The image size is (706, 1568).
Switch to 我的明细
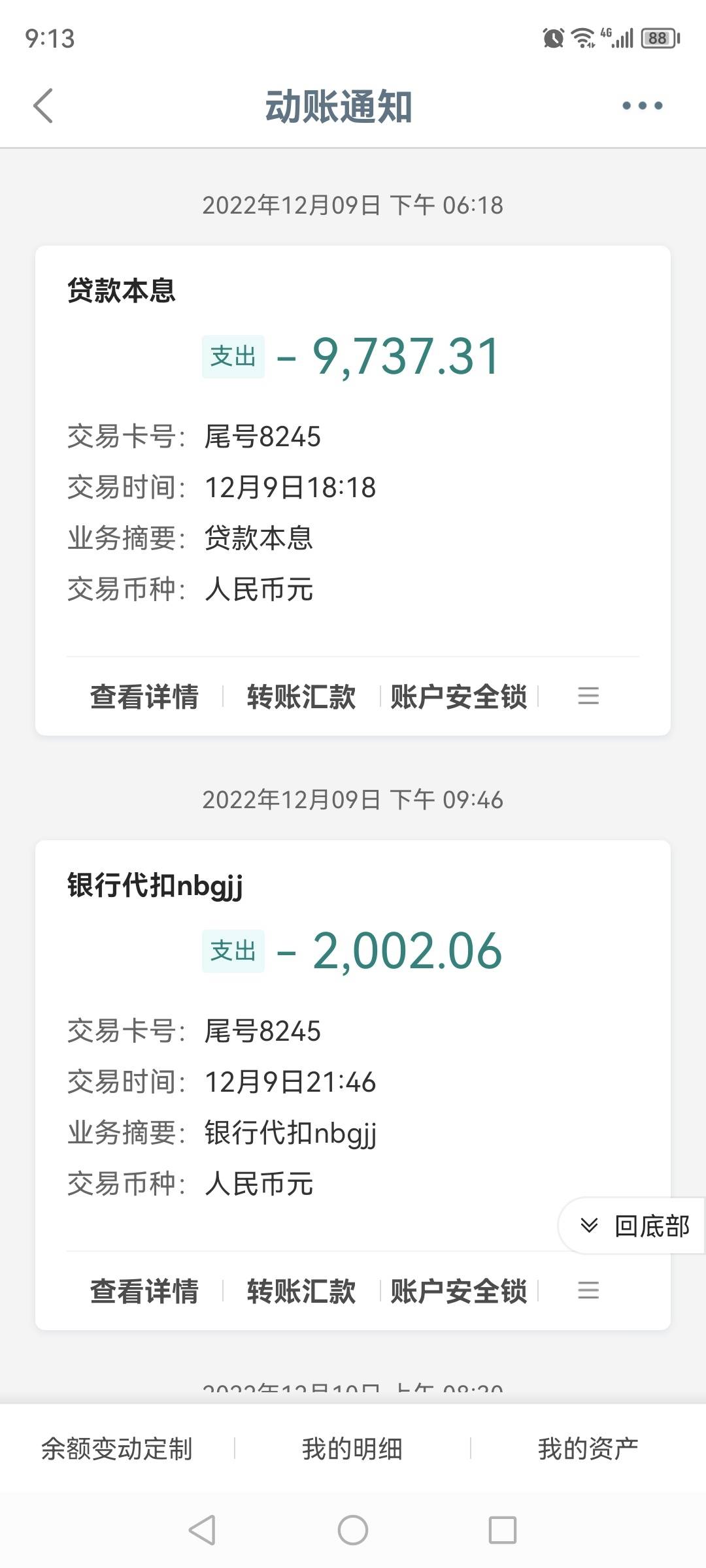pyautogui.click(x=352, y=1449)
